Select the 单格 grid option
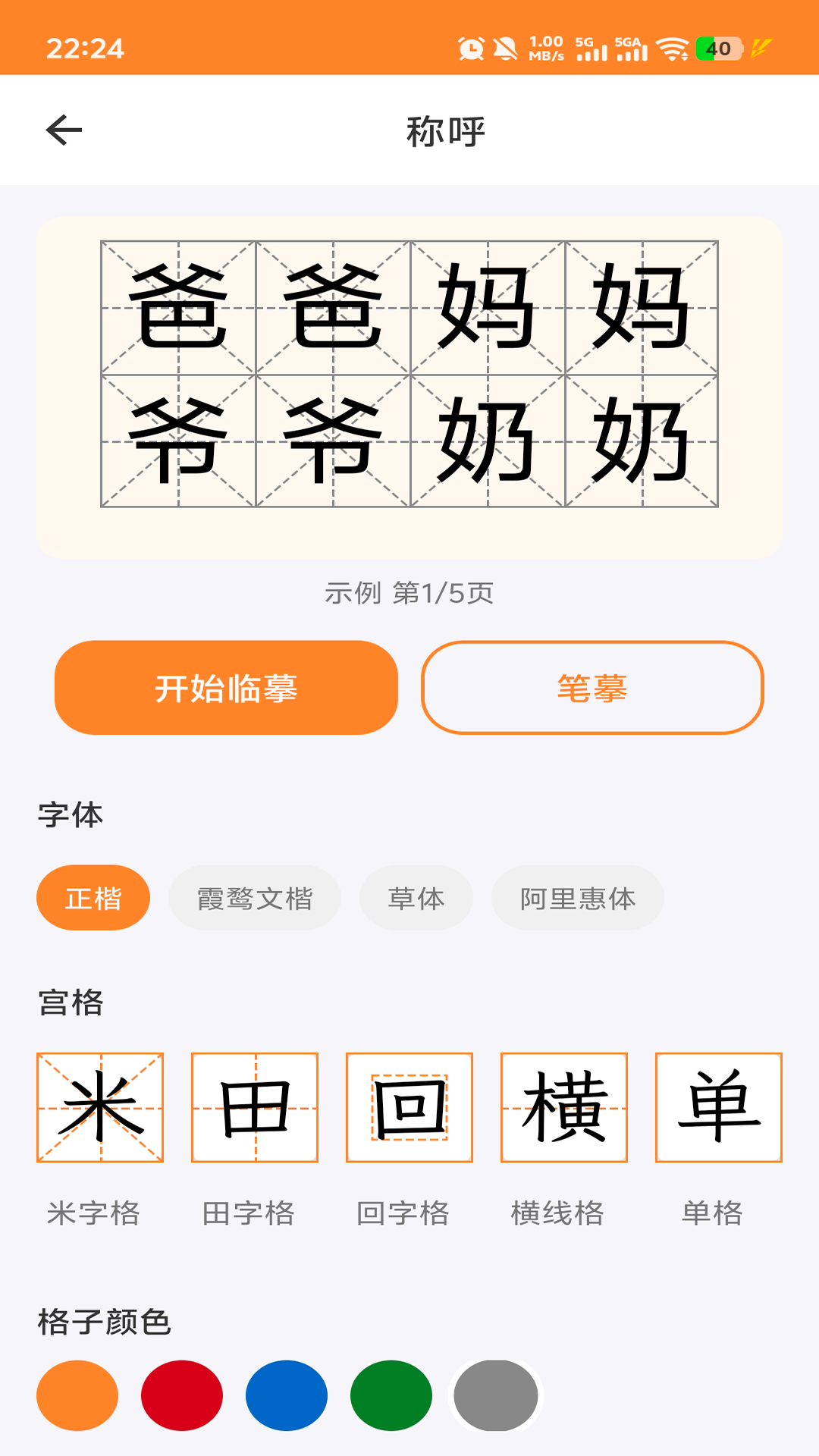This screenshot has width=819, height=1456. (x=719, y=1108)
